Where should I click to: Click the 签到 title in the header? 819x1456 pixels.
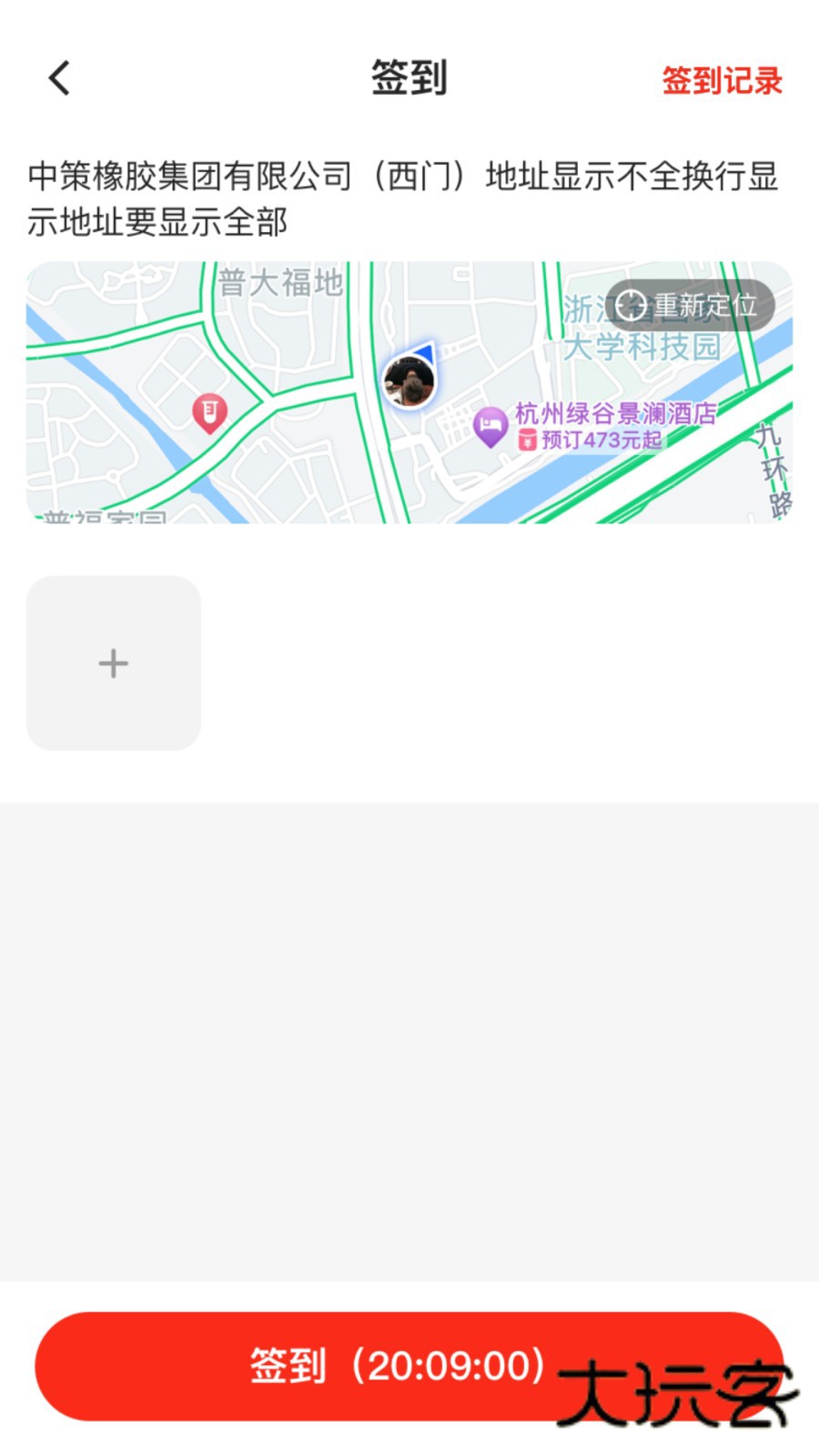point(409,78)
